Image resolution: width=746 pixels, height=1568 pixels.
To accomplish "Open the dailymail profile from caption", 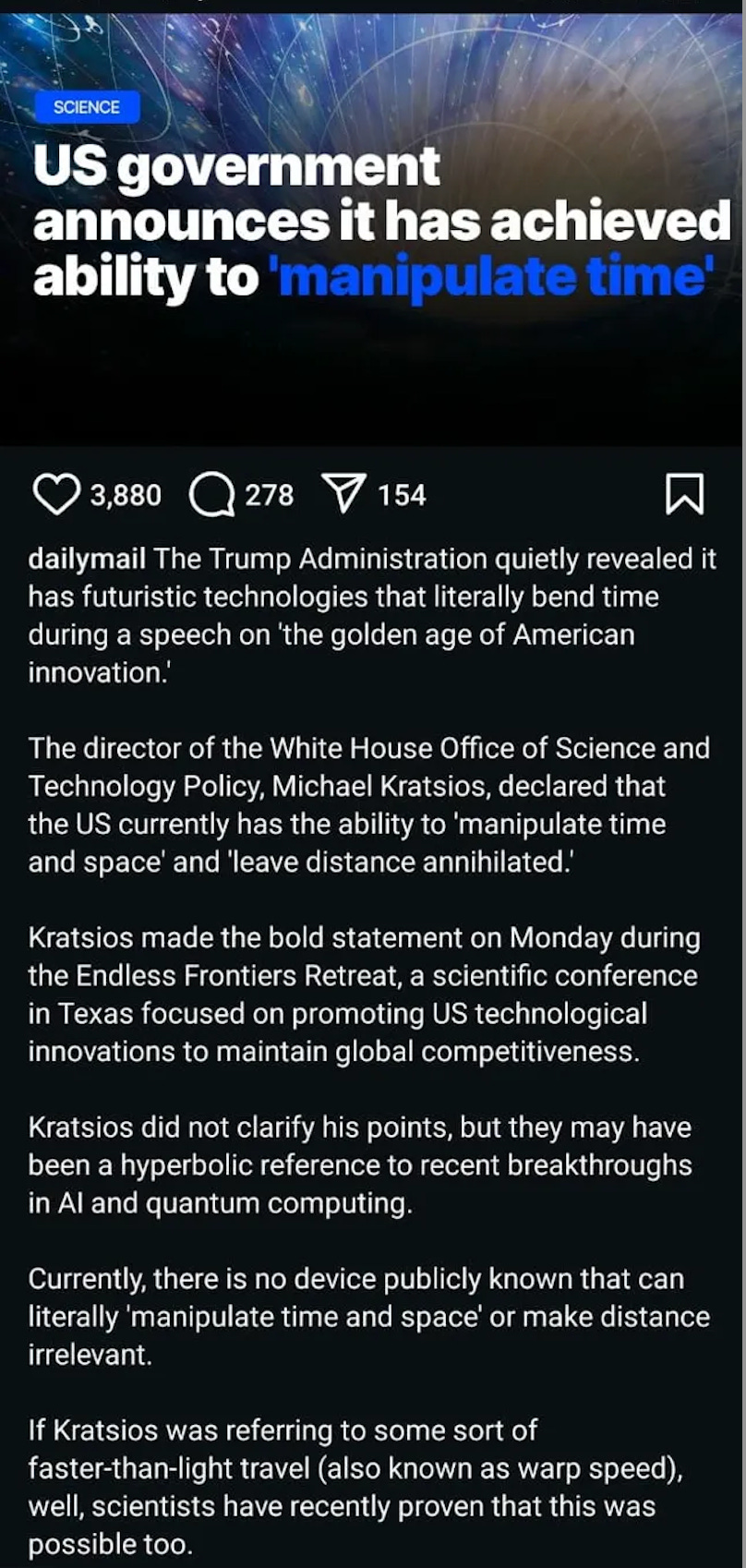I will tap(87, 559).
